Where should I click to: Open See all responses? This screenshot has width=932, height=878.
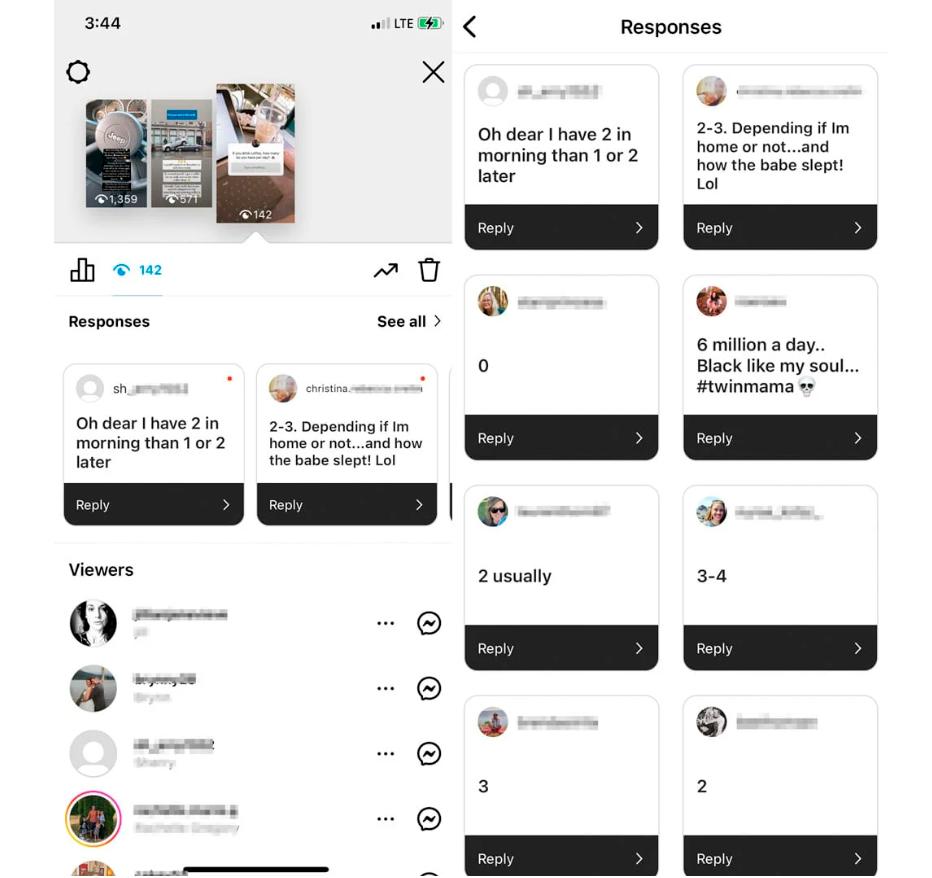point(409,321)
